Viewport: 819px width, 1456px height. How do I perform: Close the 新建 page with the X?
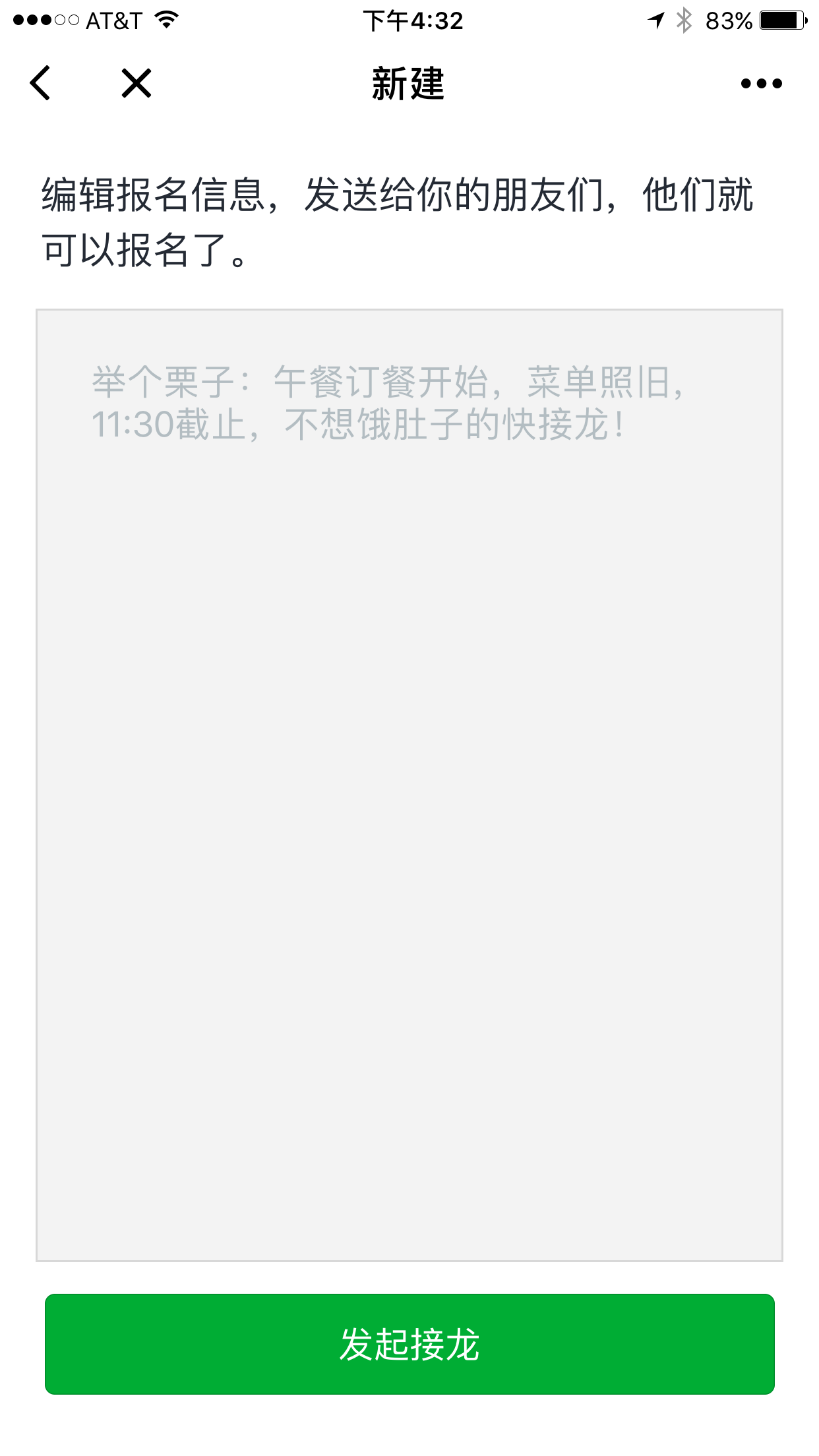pyautogui.click(x=136, y=84)
